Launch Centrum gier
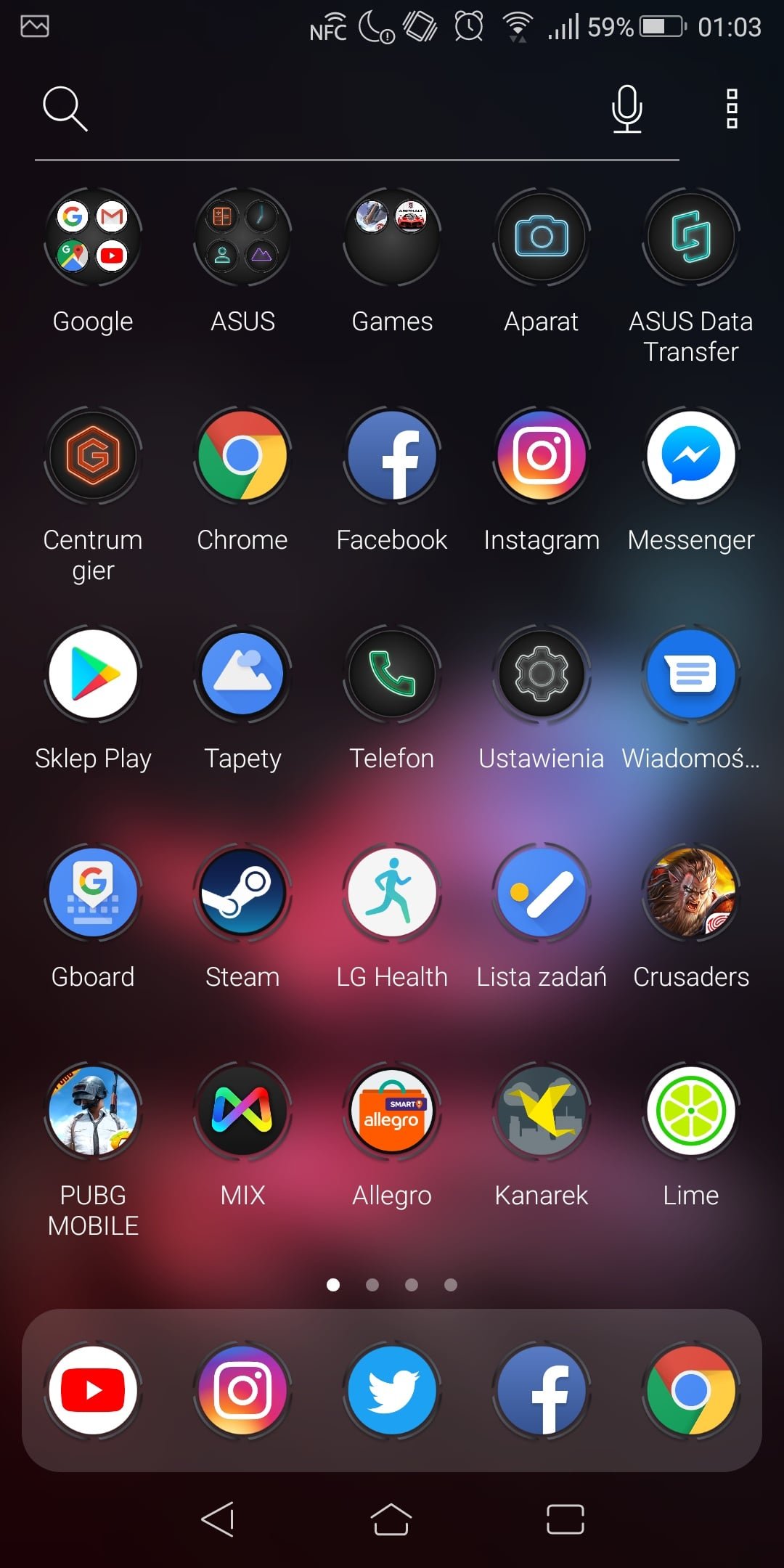Image resolution: width=784 pixels, height=1568 pixels. coord(93,455)
